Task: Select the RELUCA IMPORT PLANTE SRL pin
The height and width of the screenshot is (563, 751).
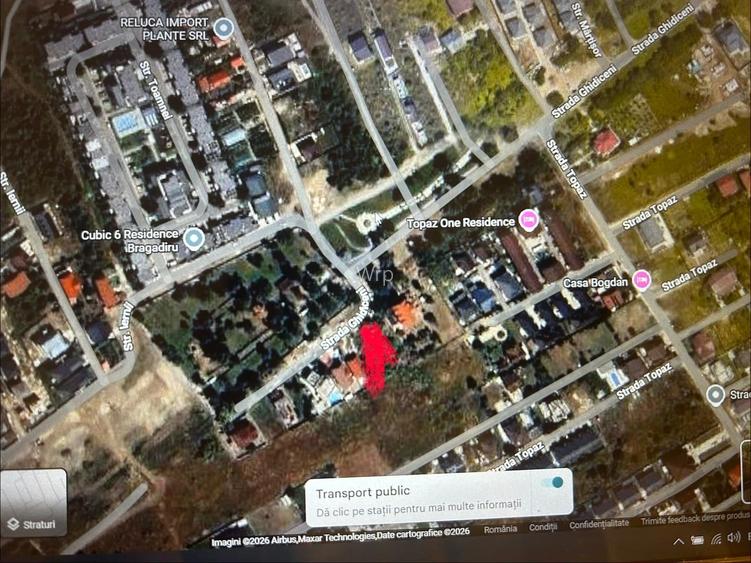Action: coord(225,28)
